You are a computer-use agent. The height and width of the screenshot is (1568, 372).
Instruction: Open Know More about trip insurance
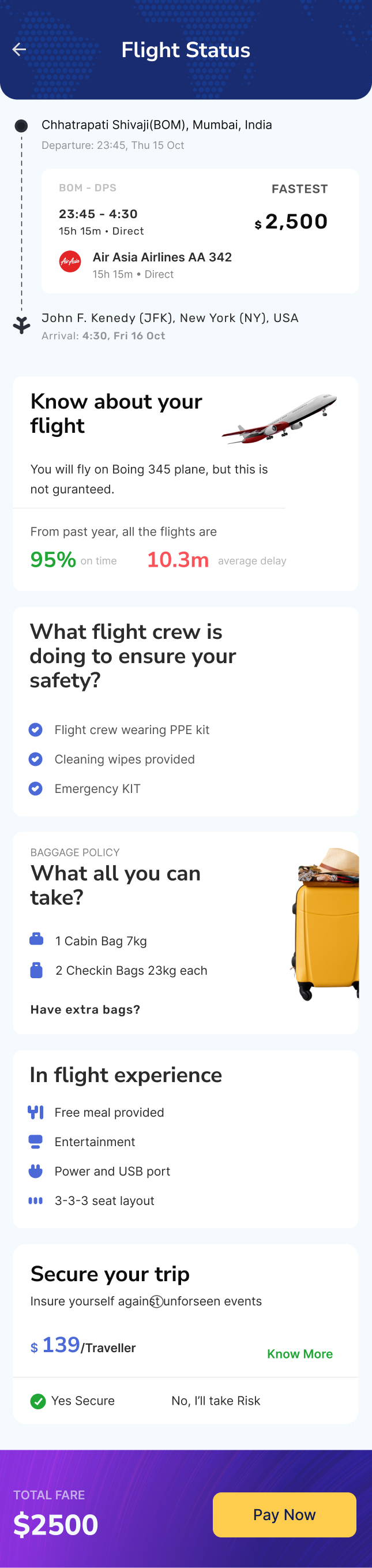[x=300, y=1353]
